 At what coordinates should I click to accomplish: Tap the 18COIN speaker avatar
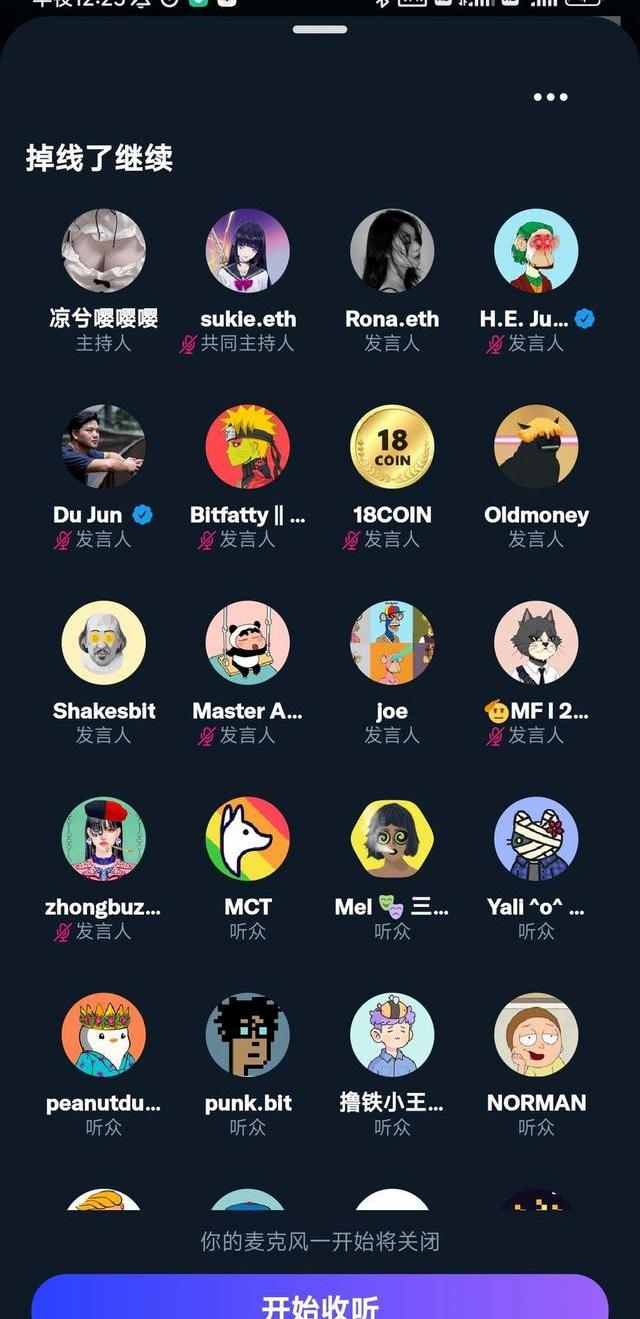tap(392, 447)
